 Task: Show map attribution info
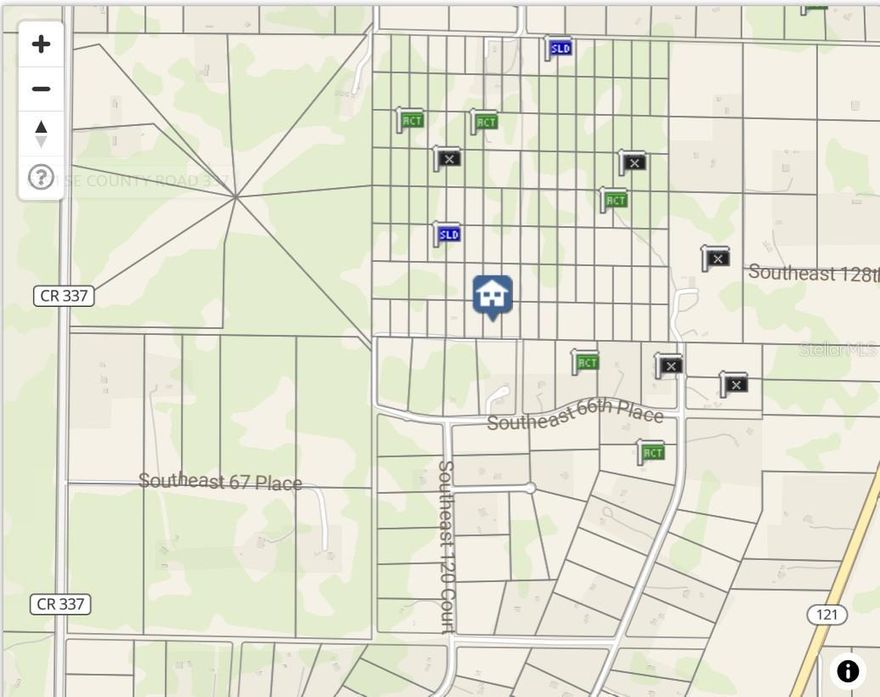point(847,671)
